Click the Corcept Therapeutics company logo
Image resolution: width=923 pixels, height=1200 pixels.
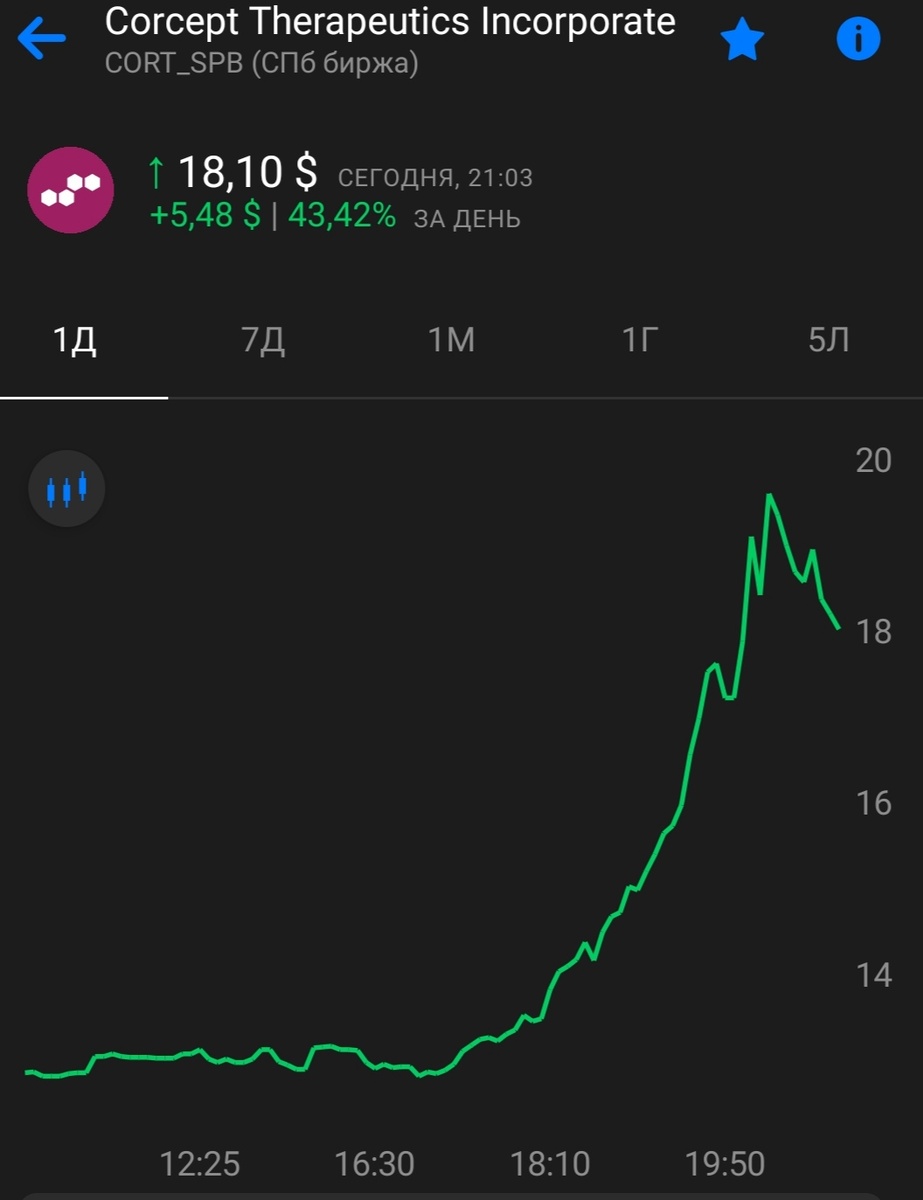69,190
